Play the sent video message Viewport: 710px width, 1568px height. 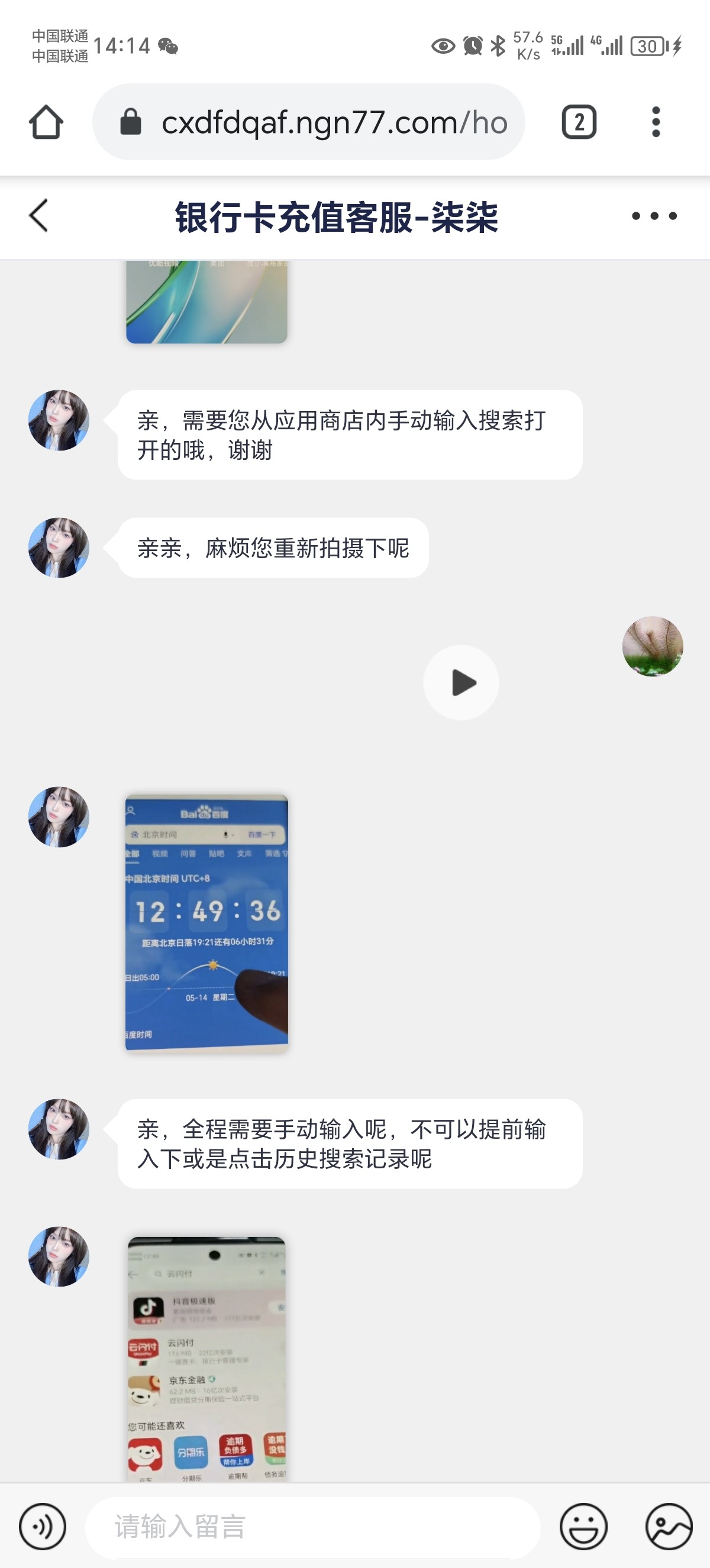(461, 682)
